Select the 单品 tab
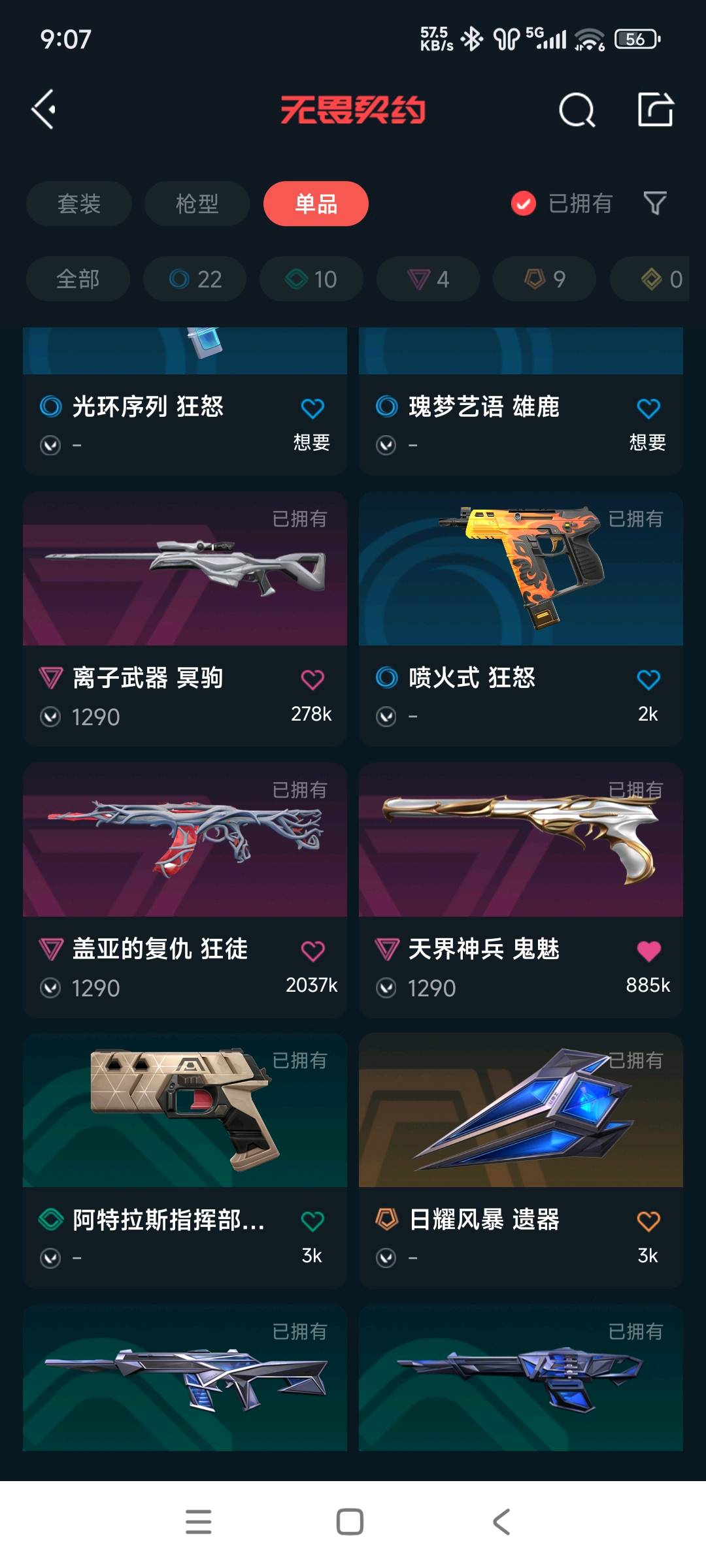706x1568 pixels. (x=316, y=204)
